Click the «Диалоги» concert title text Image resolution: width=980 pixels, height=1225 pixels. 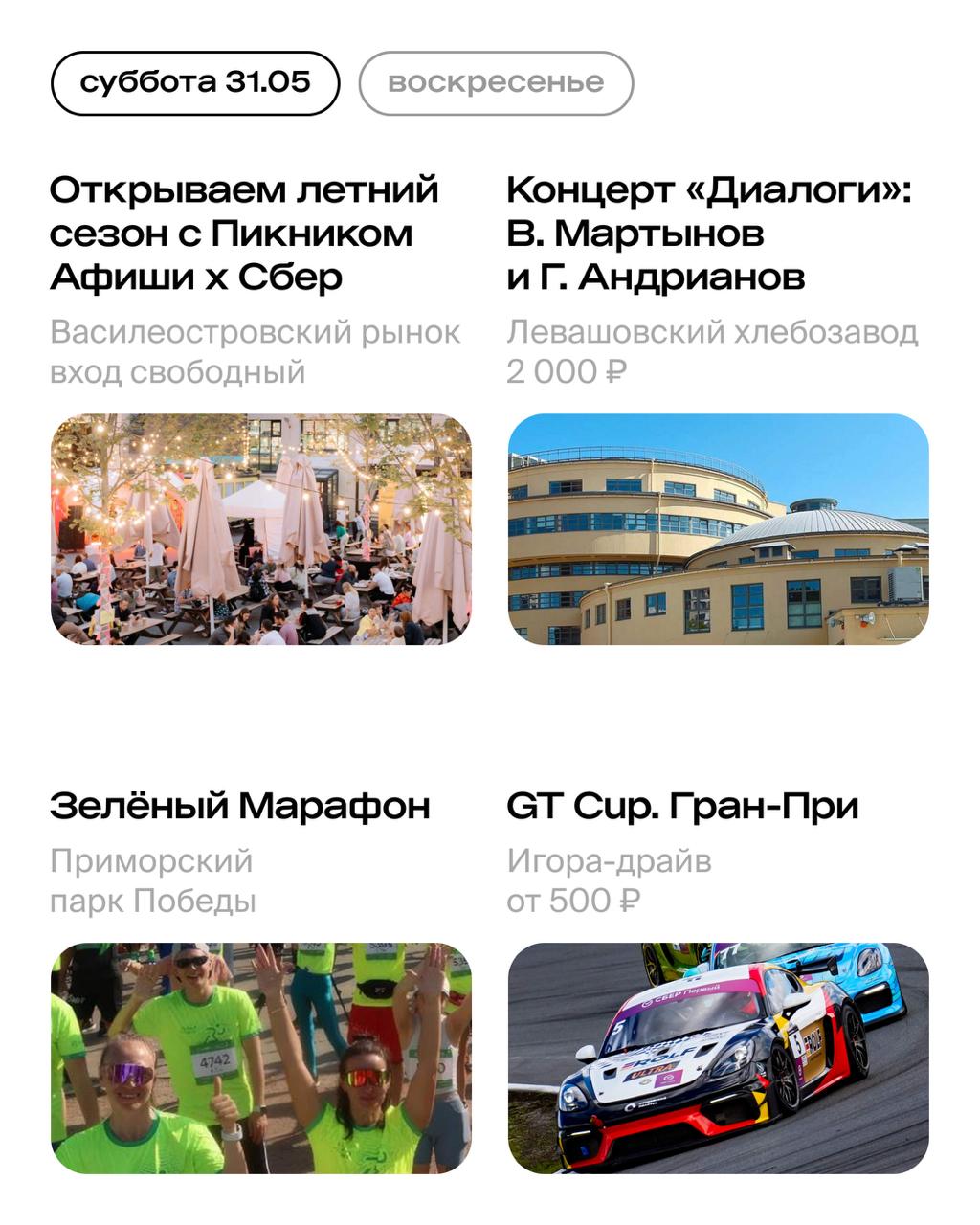pos(708,191)
